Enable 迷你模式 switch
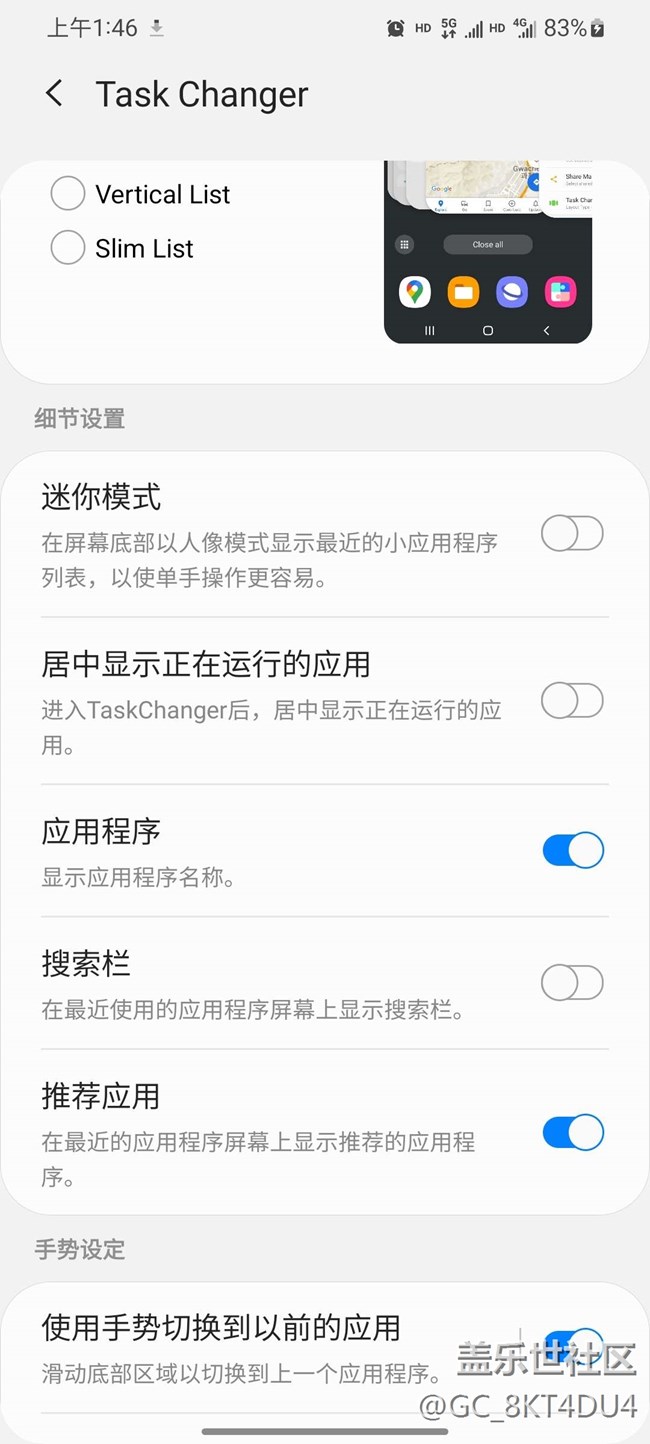 coord(573,534)
